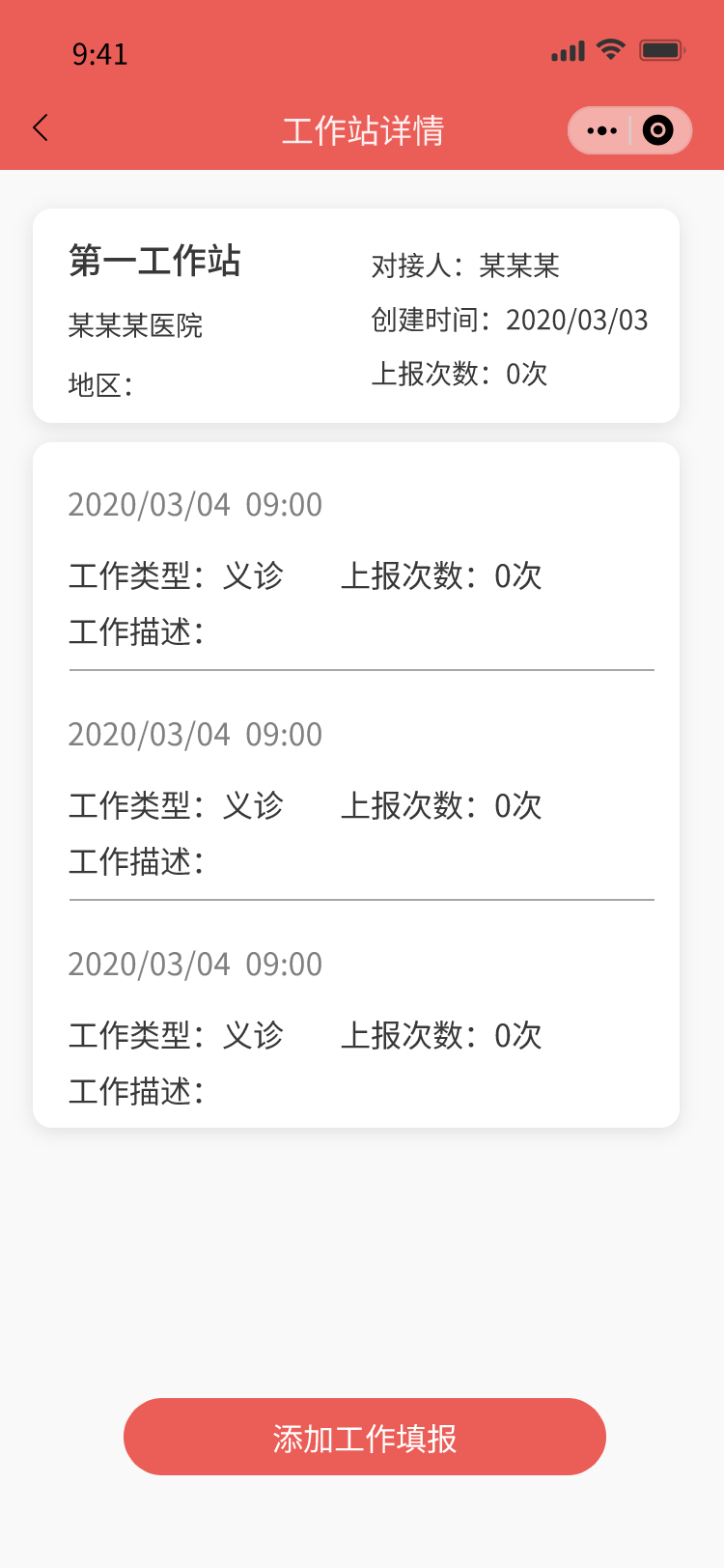Close the mini program via circle icon
The height and width of the screenshot is (1568, 724).
(x=658, y=130)
